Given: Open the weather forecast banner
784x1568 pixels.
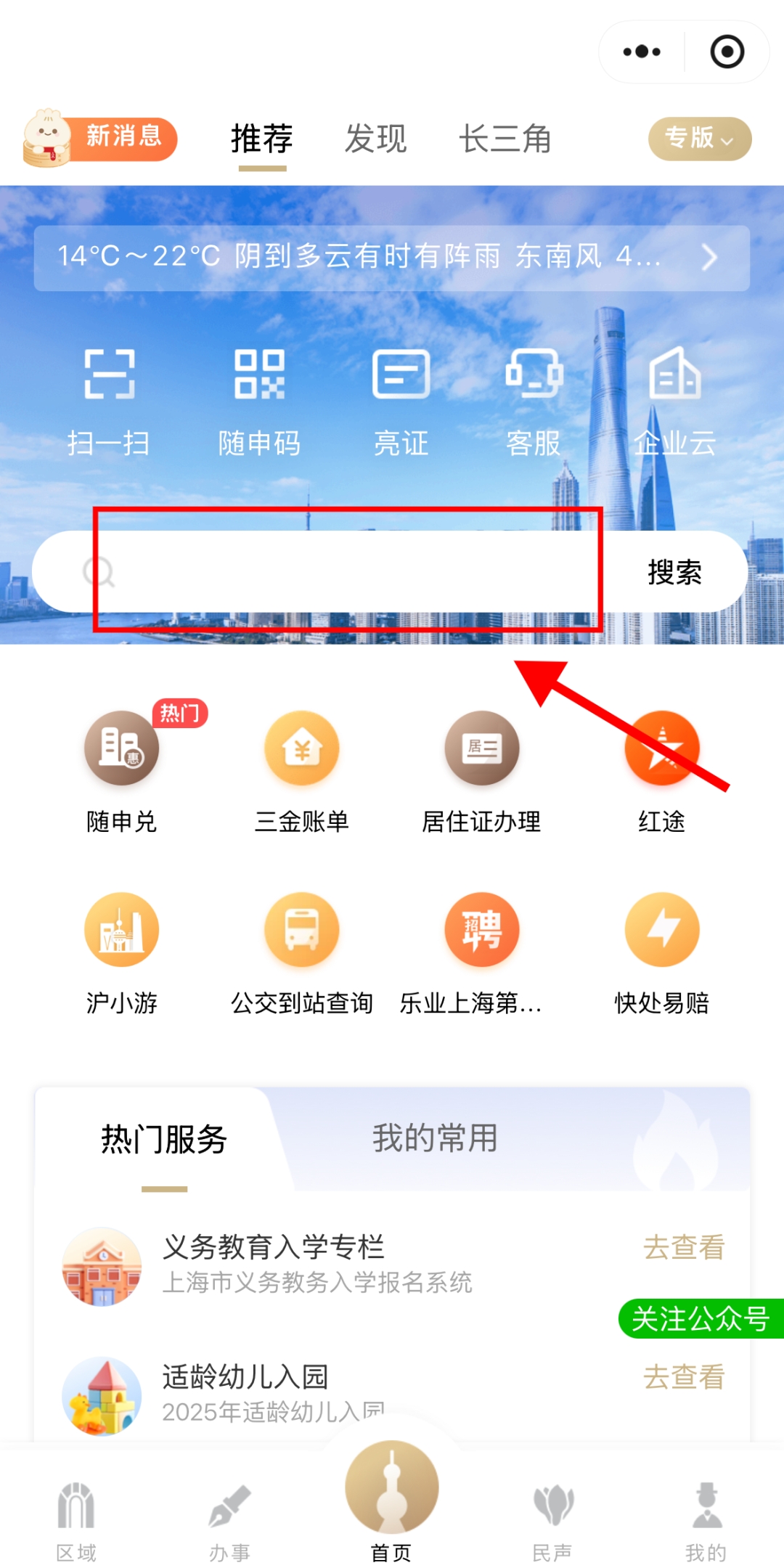Looking at the screenshot, I should point(391,258).
